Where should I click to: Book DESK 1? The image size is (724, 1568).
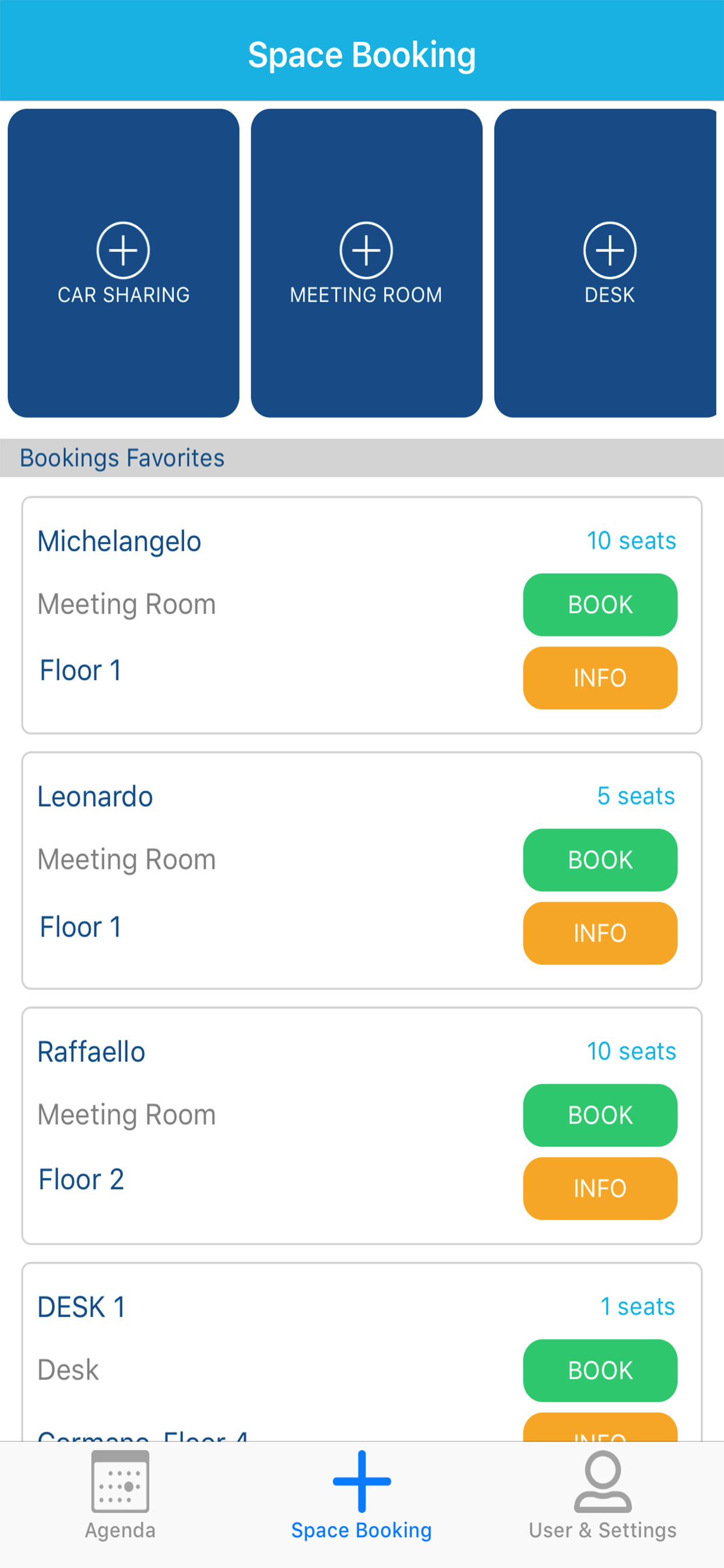[x=600, y=1370]
